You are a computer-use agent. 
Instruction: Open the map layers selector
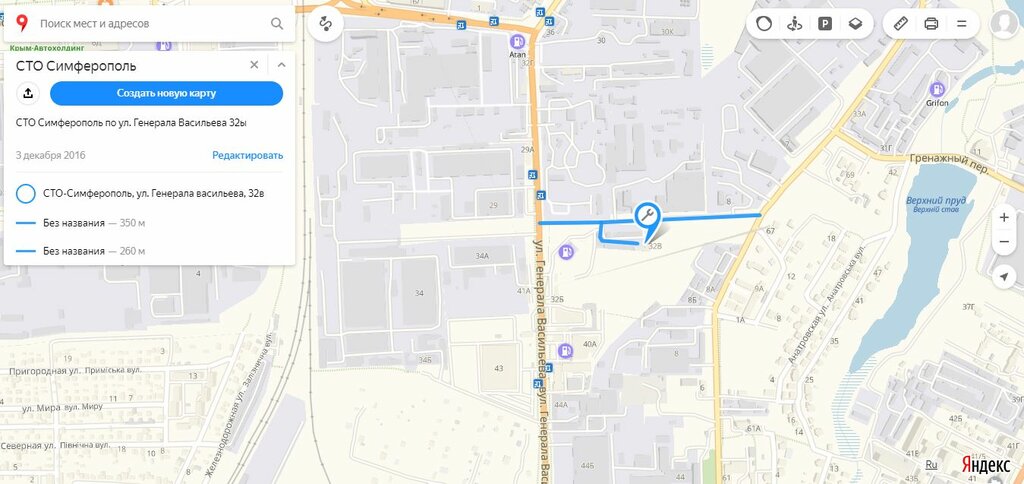coord(855,23)
